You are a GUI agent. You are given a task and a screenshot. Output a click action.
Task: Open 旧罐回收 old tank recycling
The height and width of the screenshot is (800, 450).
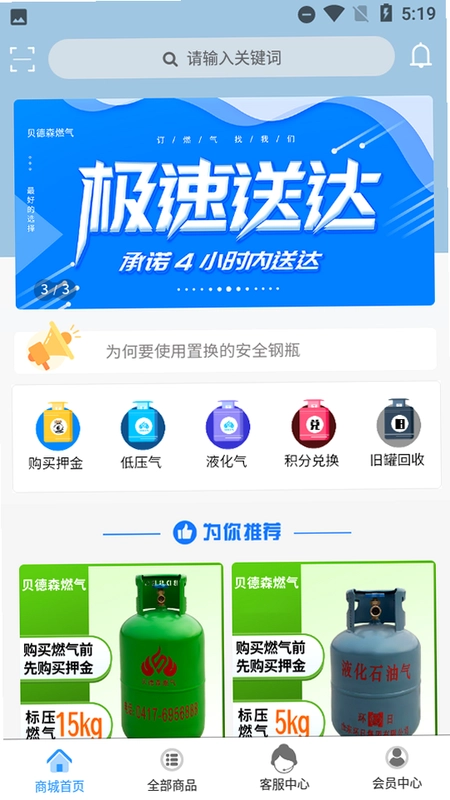click(397, 433)
